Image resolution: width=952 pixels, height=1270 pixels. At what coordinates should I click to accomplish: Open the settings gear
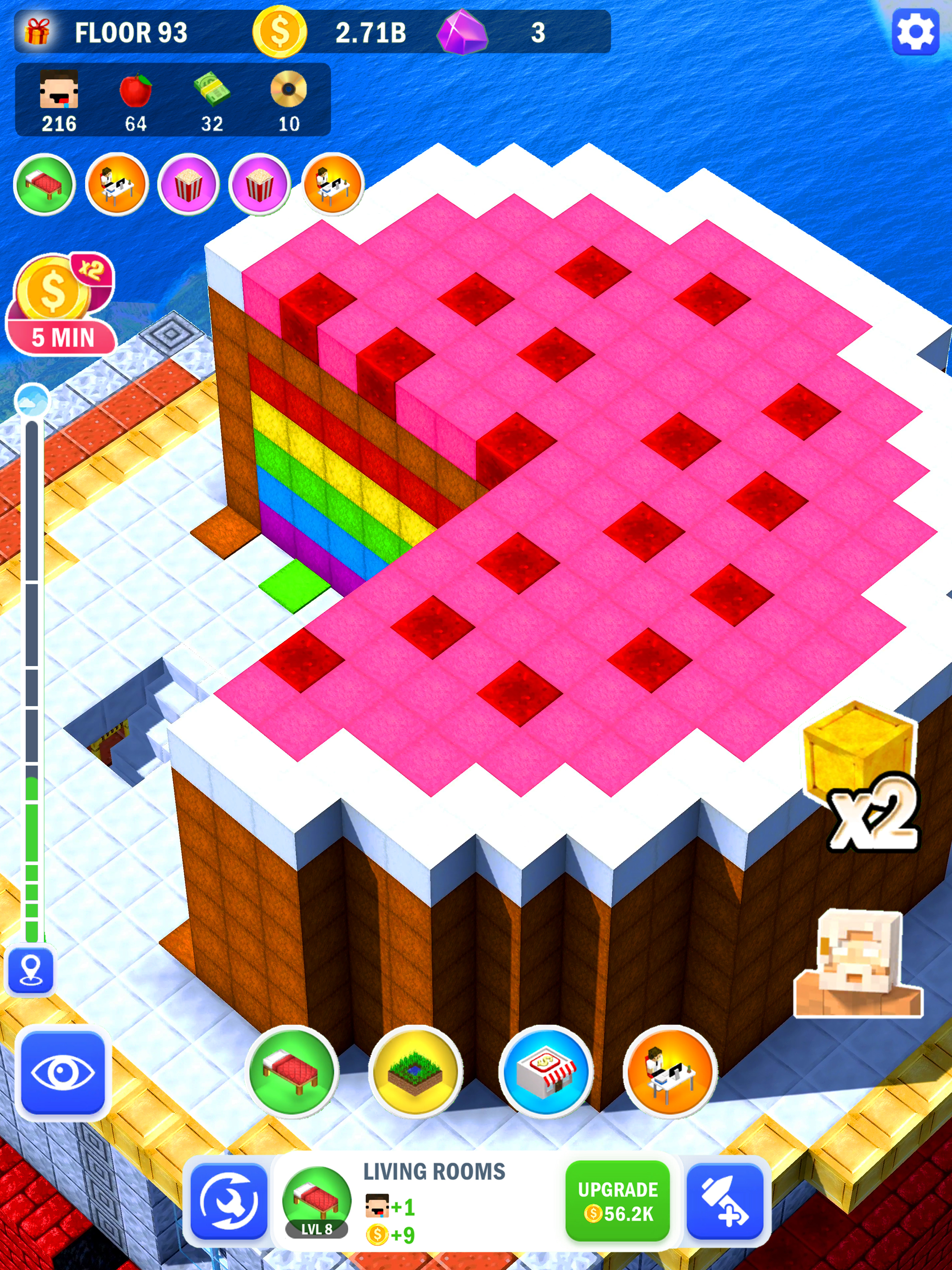click(x=915, y=32)
